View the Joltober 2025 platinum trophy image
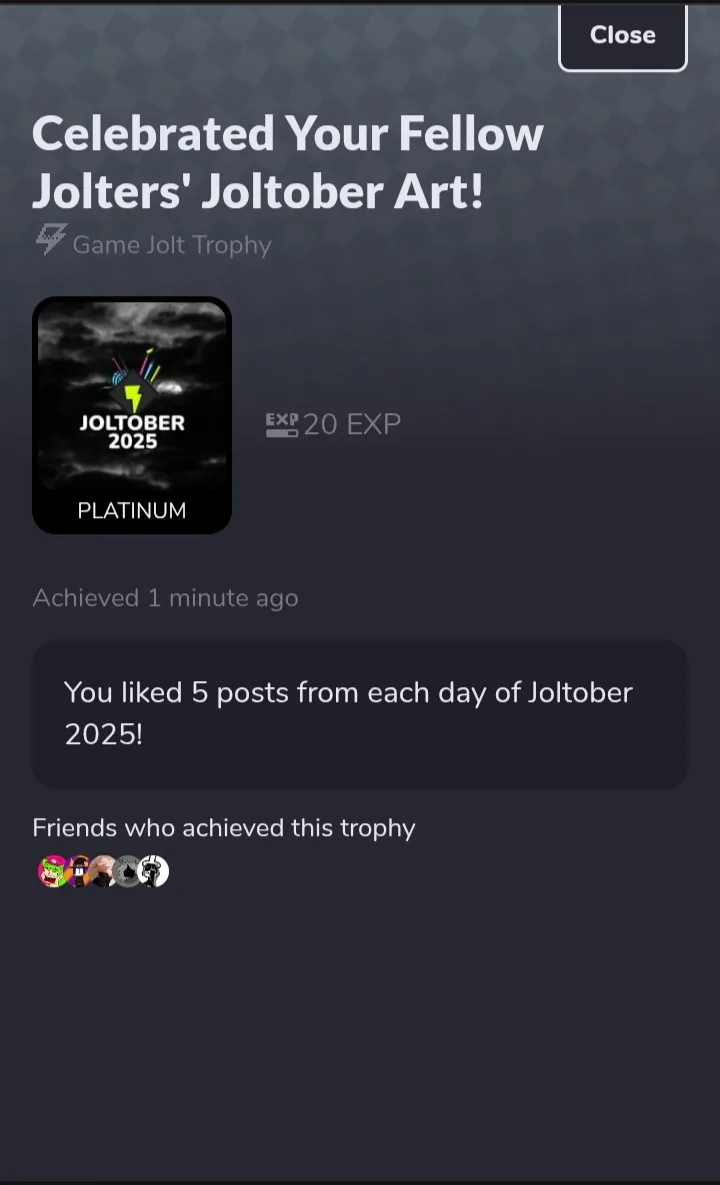This screenshot has height=1185, width=720. [132, 415]
